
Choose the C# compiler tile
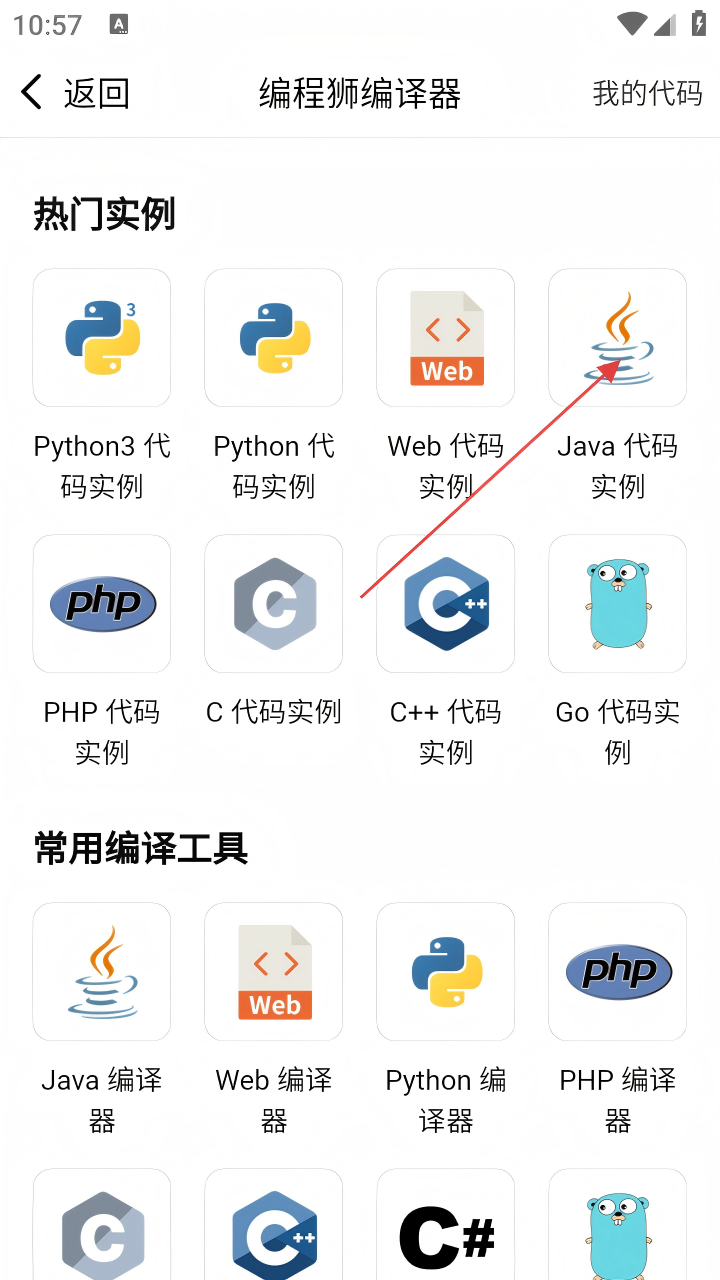coord(446,1230)
